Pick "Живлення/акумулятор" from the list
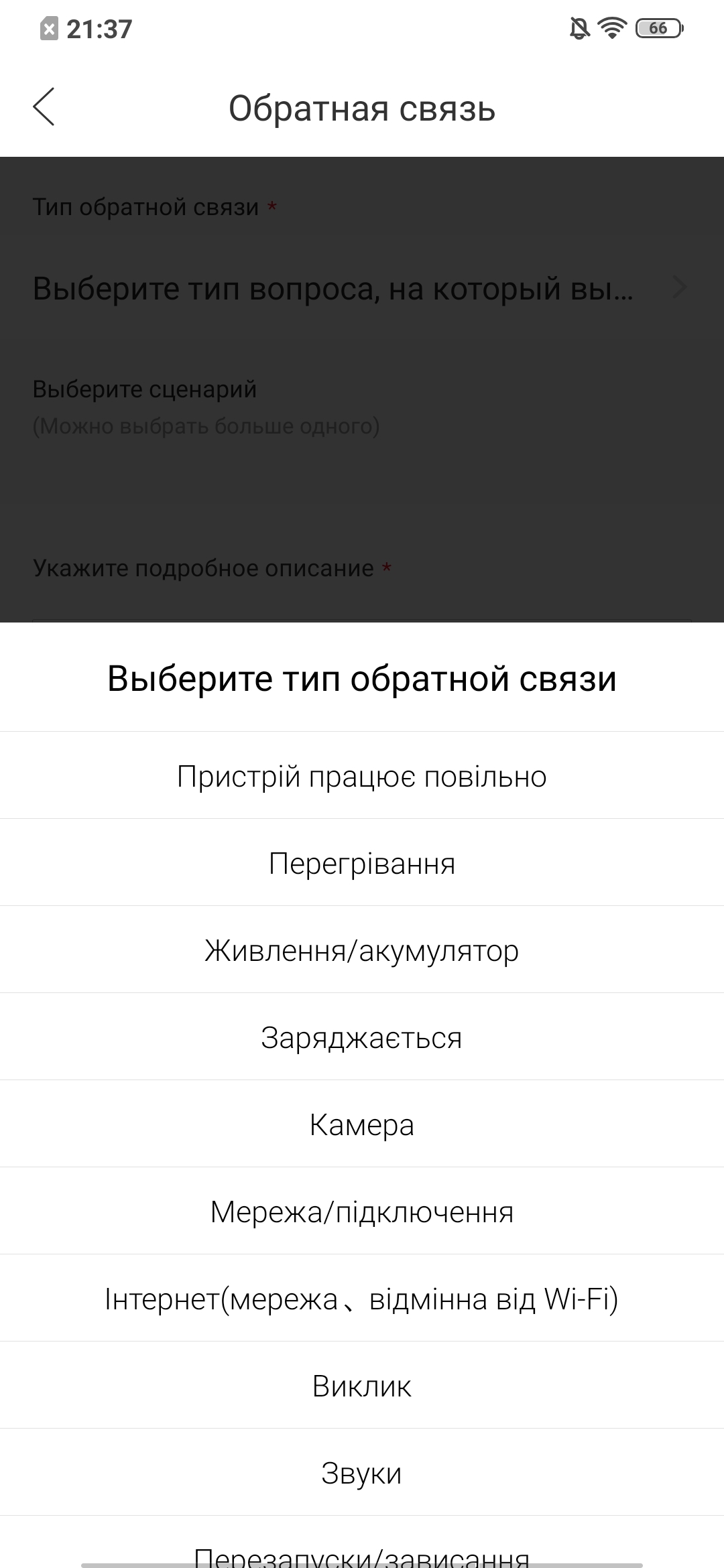 pos(362,950)
